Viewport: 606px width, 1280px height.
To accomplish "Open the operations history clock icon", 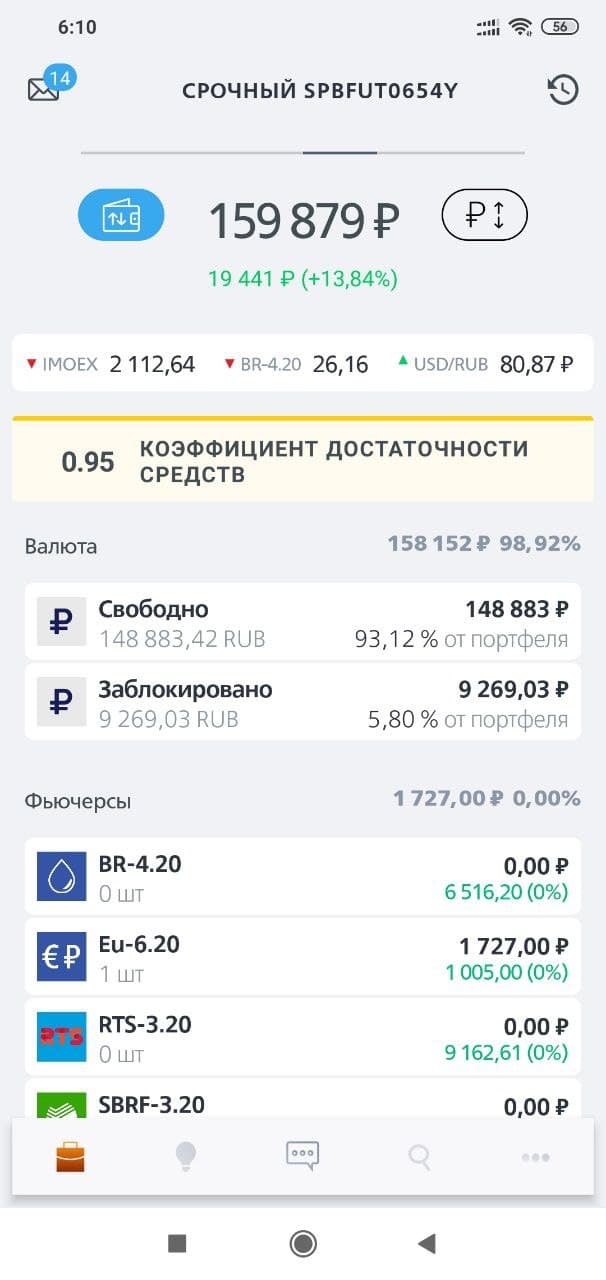I will point(563,90).
